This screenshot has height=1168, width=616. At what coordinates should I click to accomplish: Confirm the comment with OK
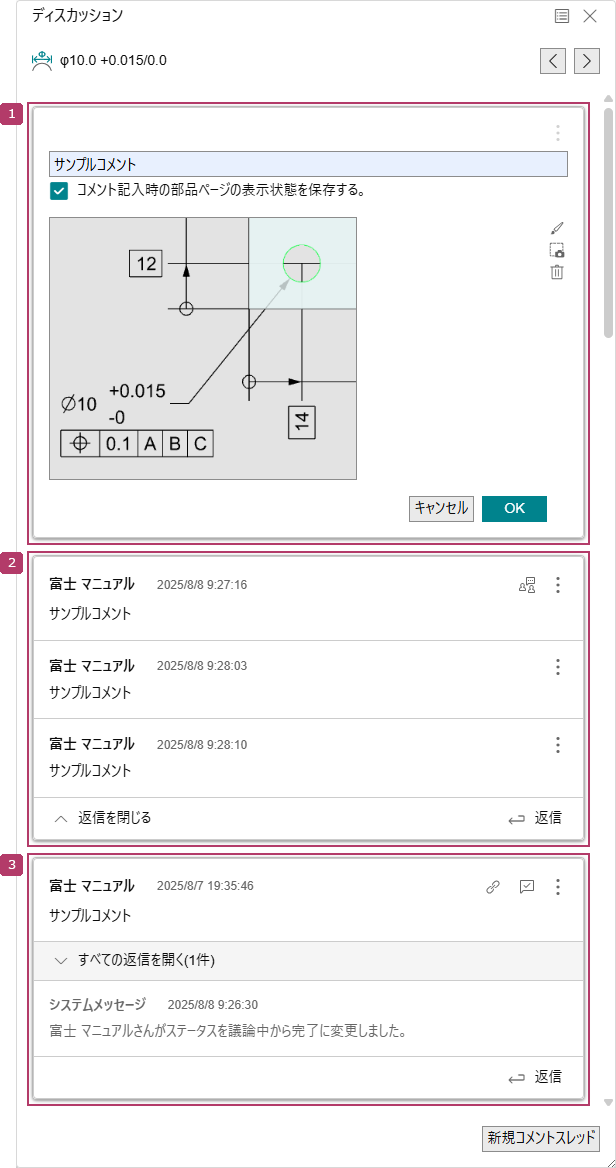(x=514, y=508)
